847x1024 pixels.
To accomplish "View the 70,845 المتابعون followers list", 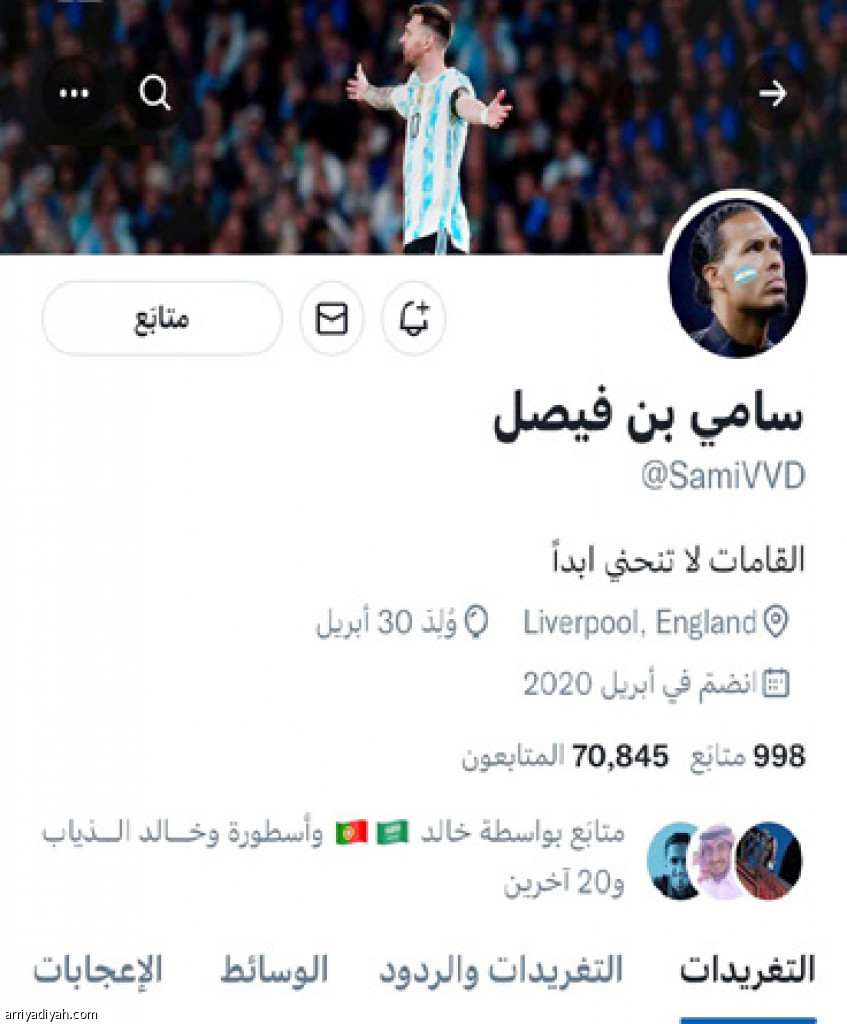I will point(567,757).
